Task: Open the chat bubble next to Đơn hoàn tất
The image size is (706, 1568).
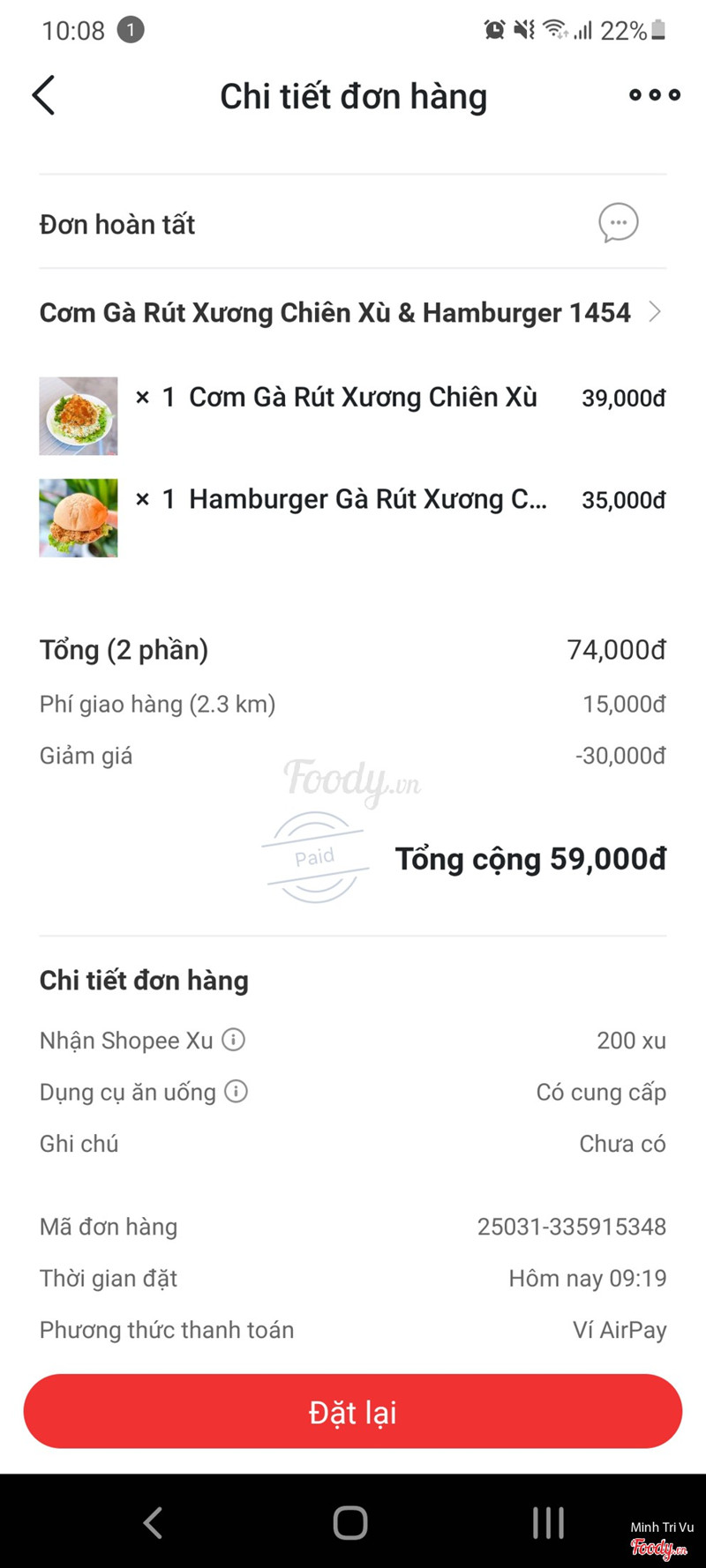Action: pos(618,223)
